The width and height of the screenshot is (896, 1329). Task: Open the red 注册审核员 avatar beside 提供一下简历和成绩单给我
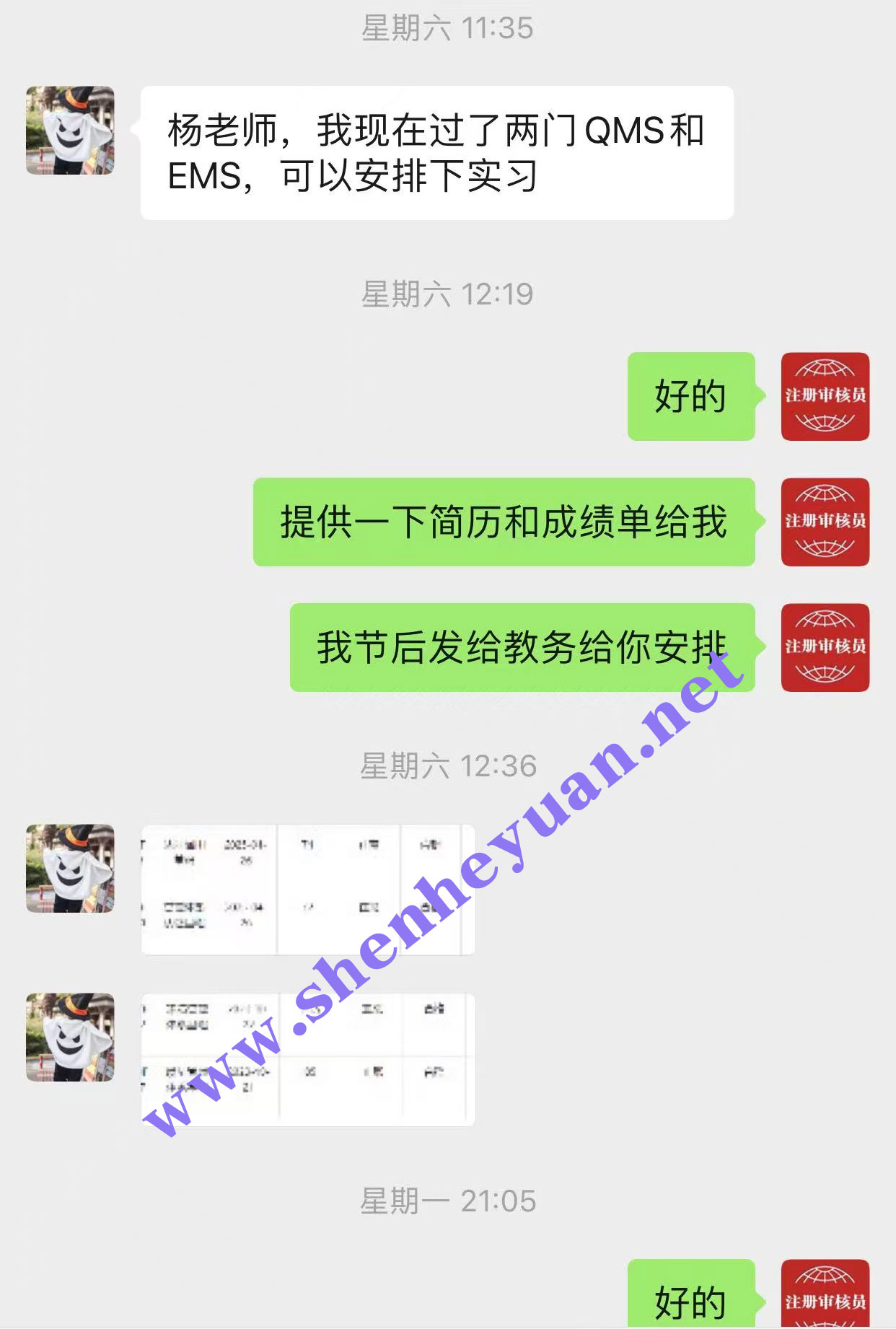coord(825,522)
